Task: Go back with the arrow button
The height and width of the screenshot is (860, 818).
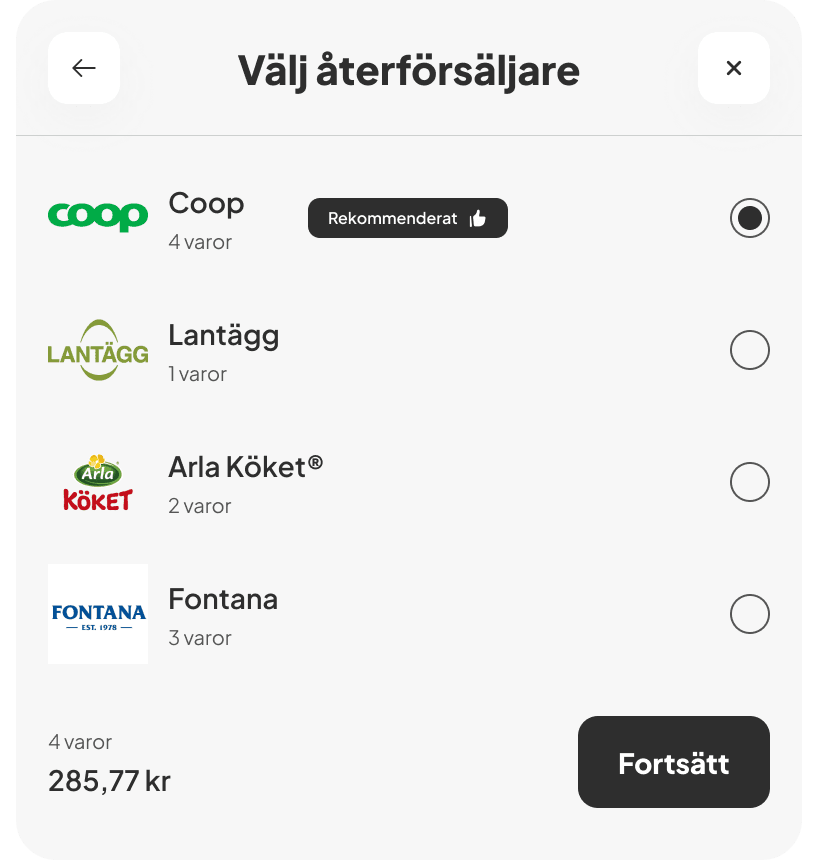Action: (x=84, y=68)
